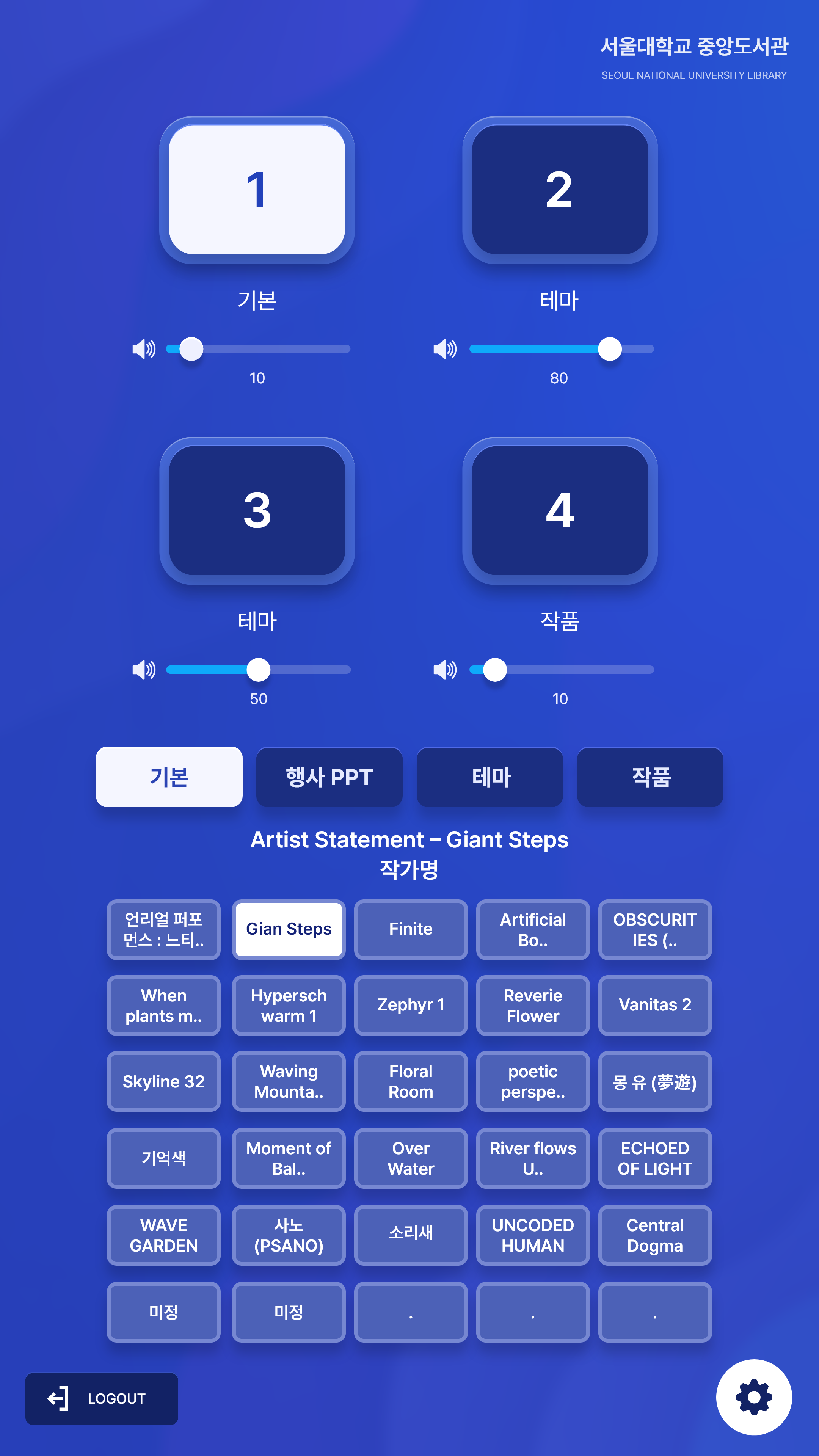Pick the Over Water artwork
819x1456 pixels.
pos(411,1158)
